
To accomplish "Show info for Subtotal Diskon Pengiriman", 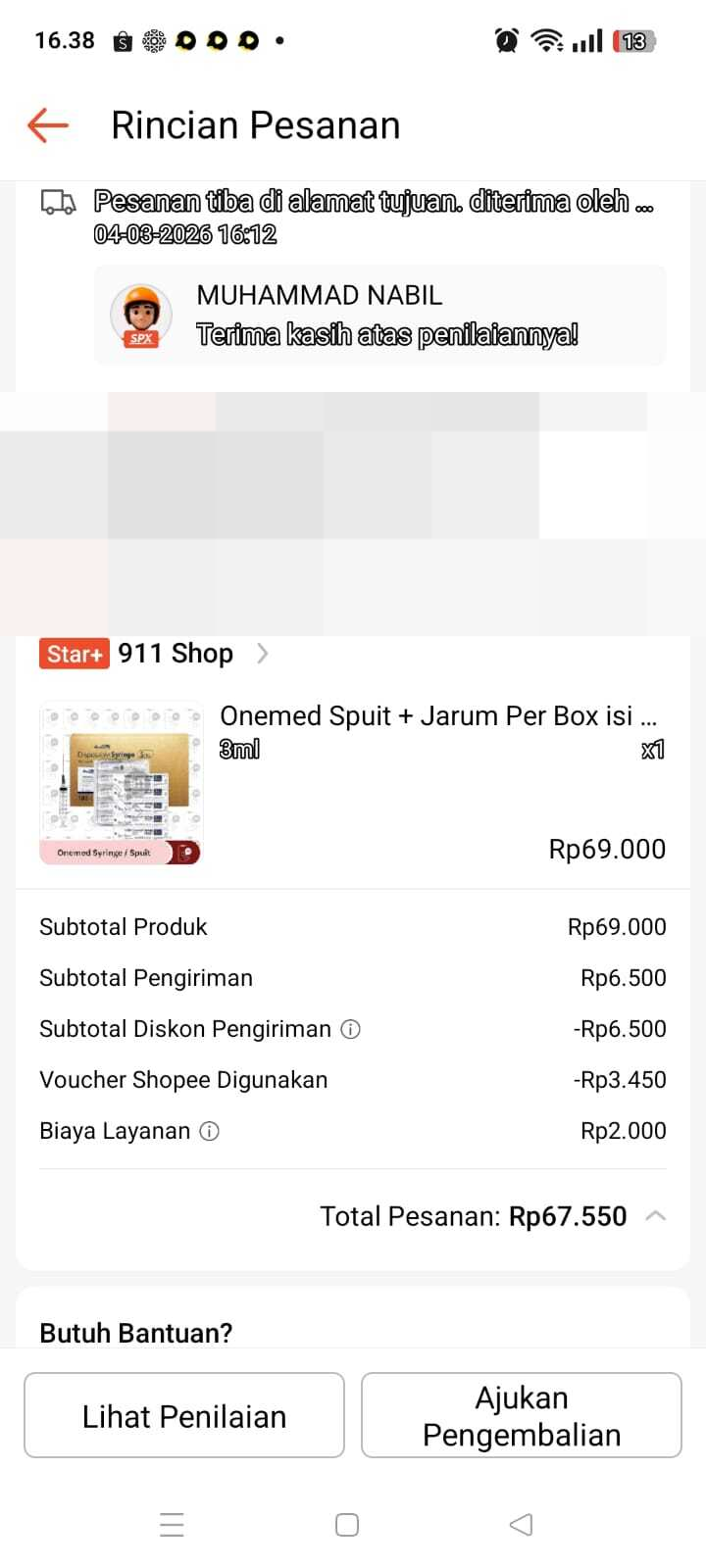I will (350, 1029).
